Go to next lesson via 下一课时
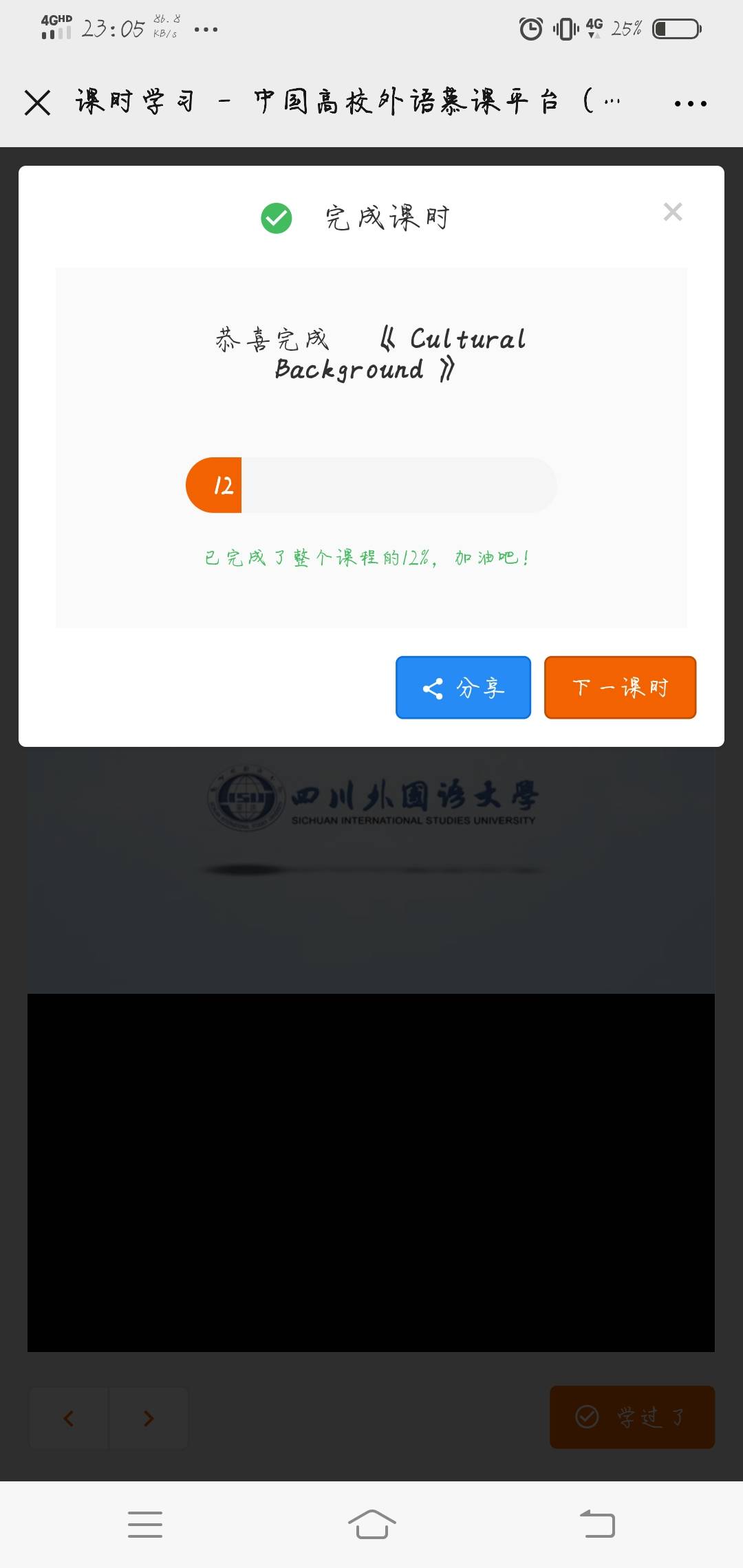This screenshot has height=1568, width=743. click(x=620, y=687)
